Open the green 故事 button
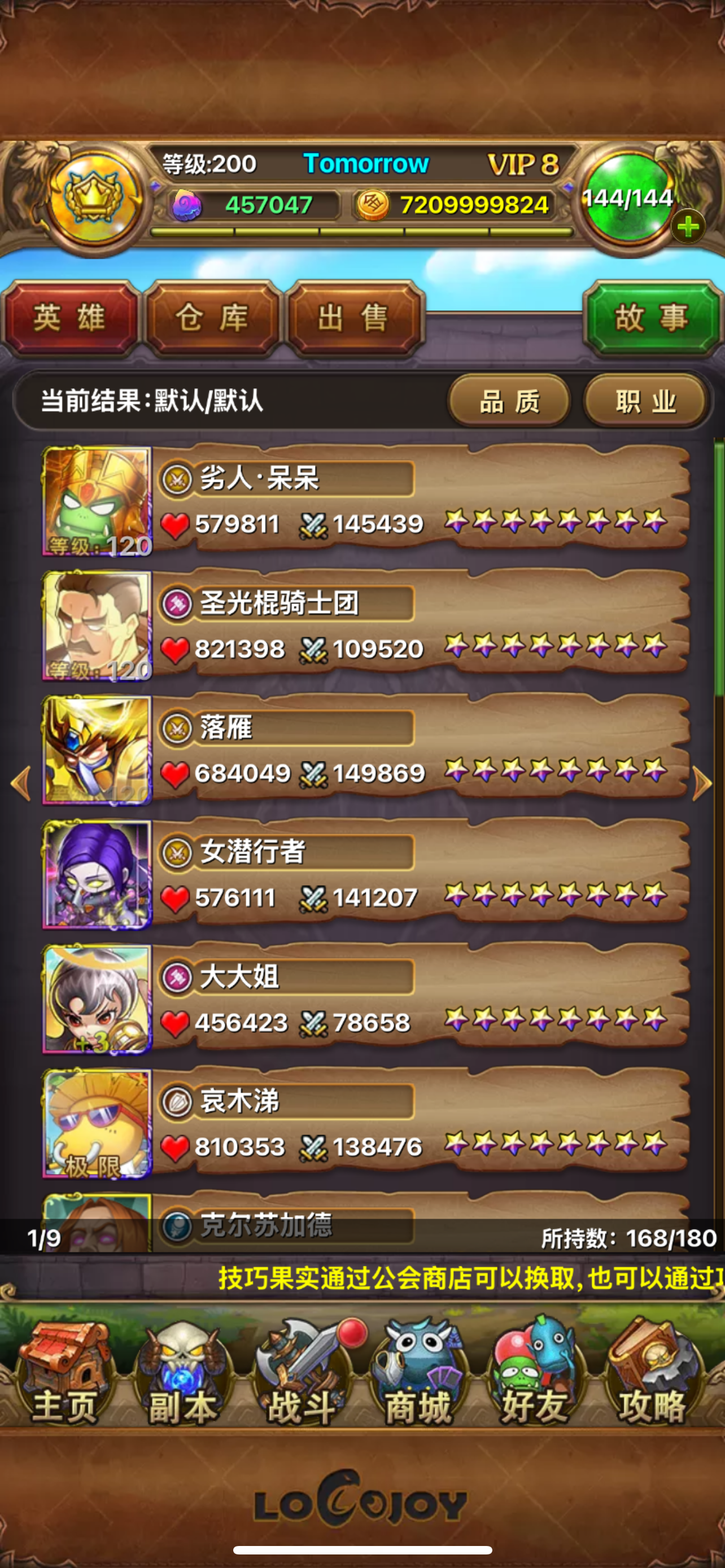 click(x=652, y=318)
